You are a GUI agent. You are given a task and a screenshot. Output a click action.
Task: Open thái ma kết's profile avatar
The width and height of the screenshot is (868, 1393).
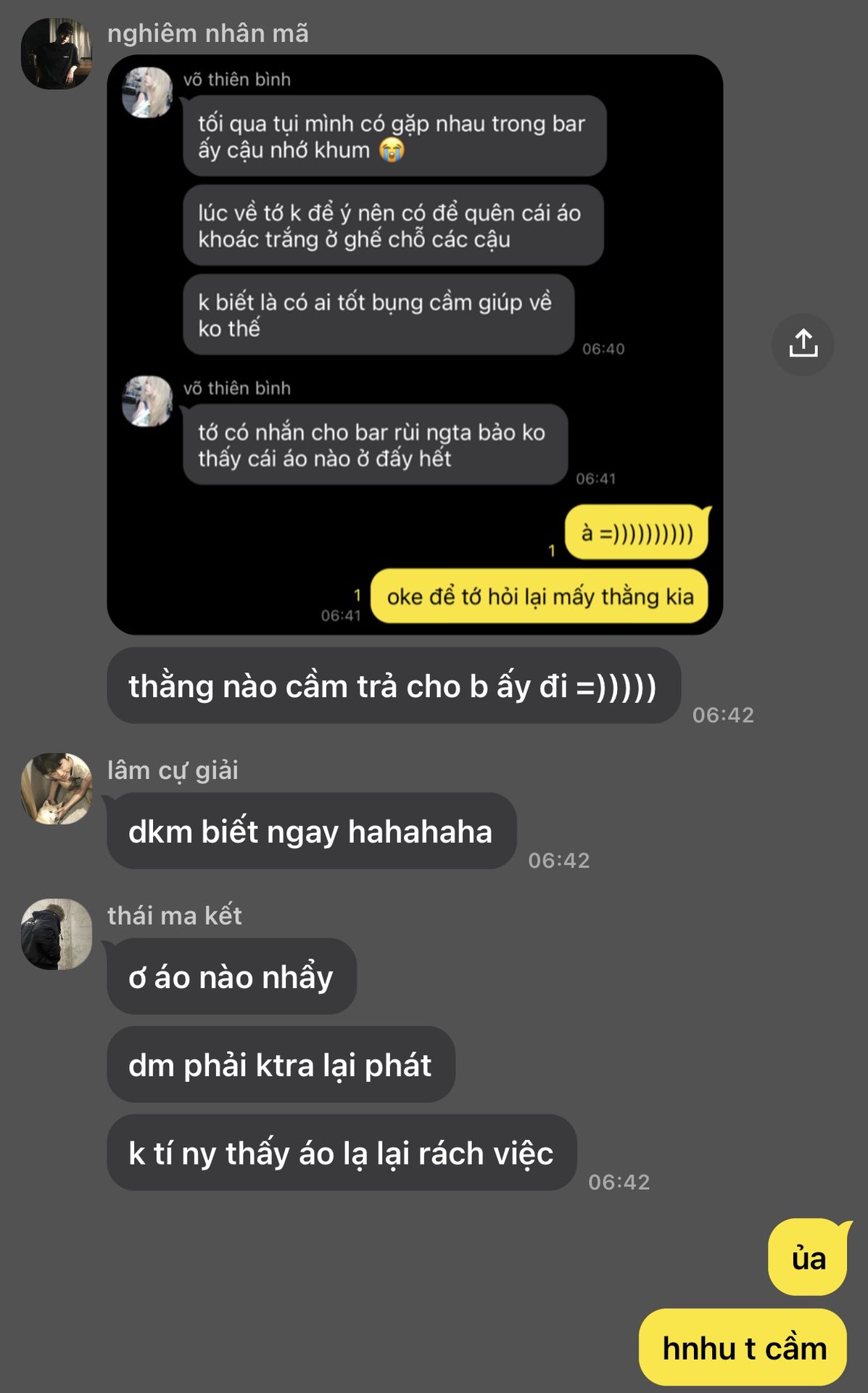pos(56,934)
